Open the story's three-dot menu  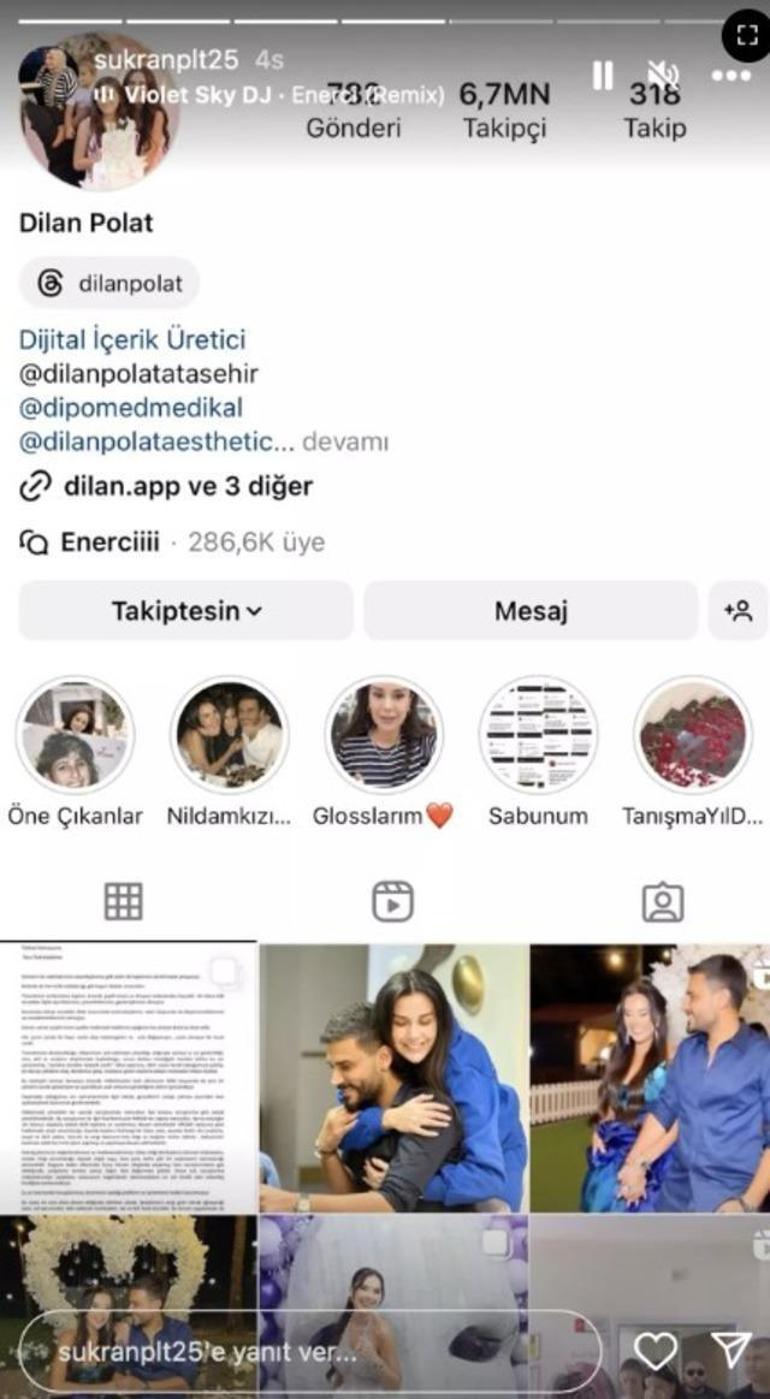731,76
